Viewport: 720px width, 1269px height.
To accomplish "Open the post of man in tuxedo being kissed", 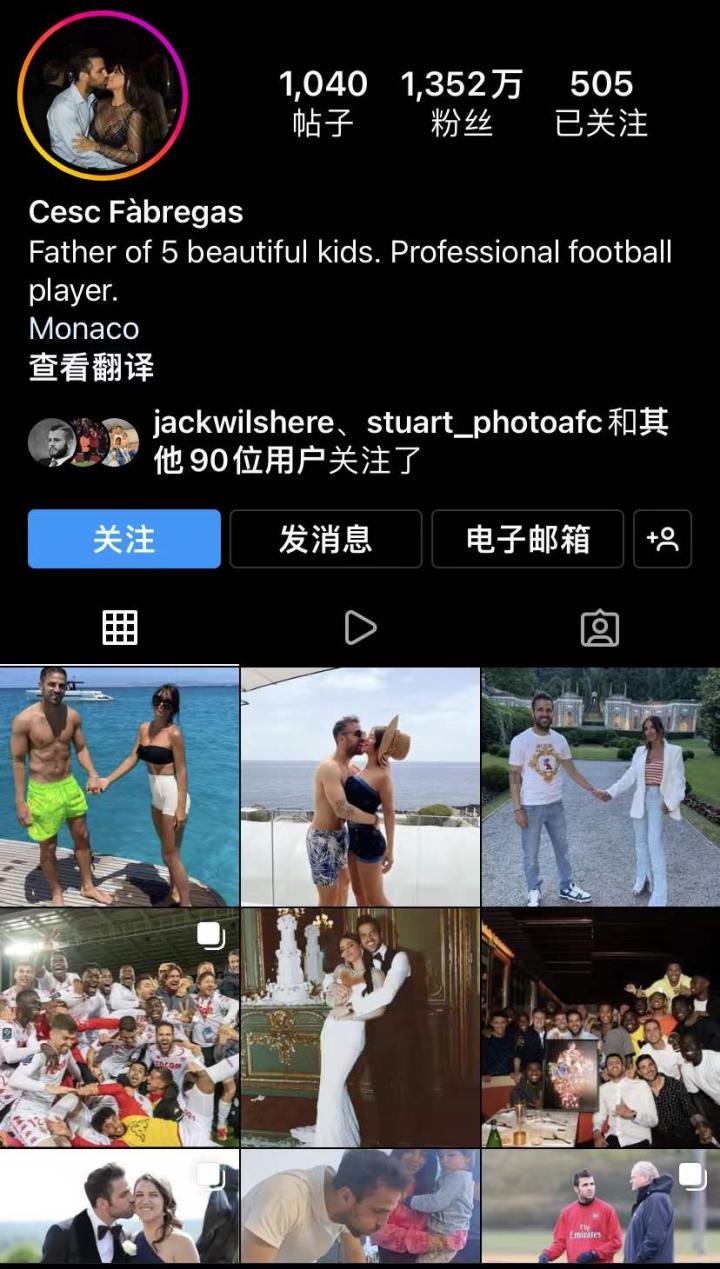I will click(119, 1207).
